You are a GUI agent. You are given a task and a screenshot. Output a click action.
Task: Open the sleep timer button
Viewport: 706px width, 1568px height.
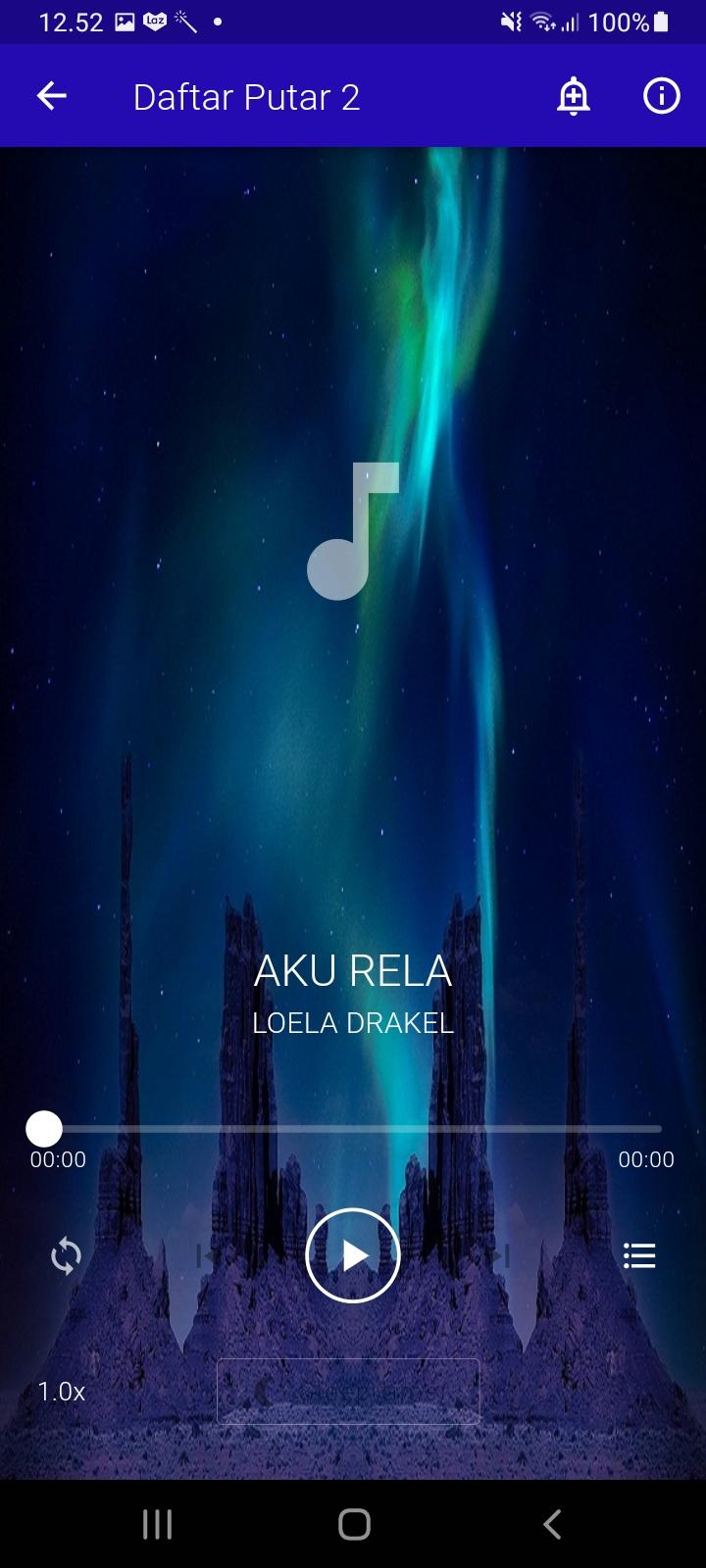click(x=348, y=1392)
